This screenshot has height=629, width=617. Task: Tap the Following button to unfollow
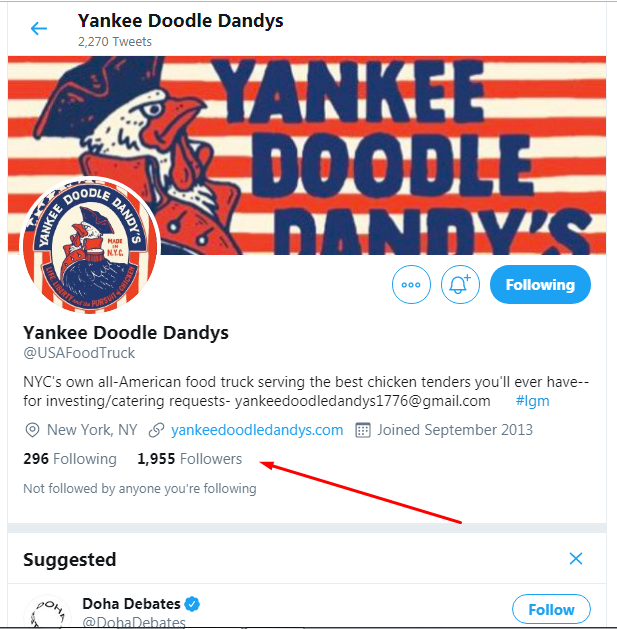coord(540,285)
